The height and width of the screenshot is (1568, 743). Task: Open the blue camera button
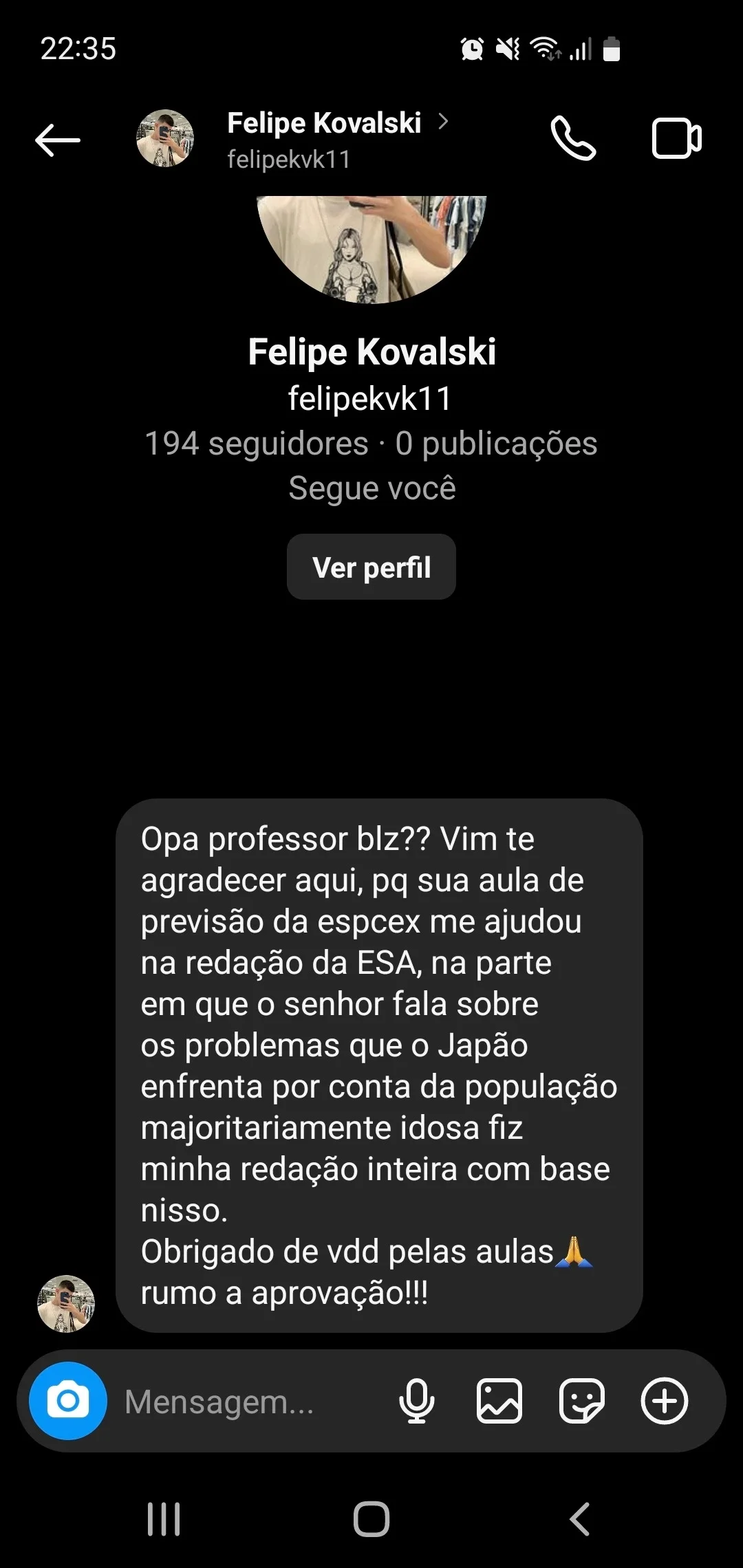click(x=67, y=1401)
